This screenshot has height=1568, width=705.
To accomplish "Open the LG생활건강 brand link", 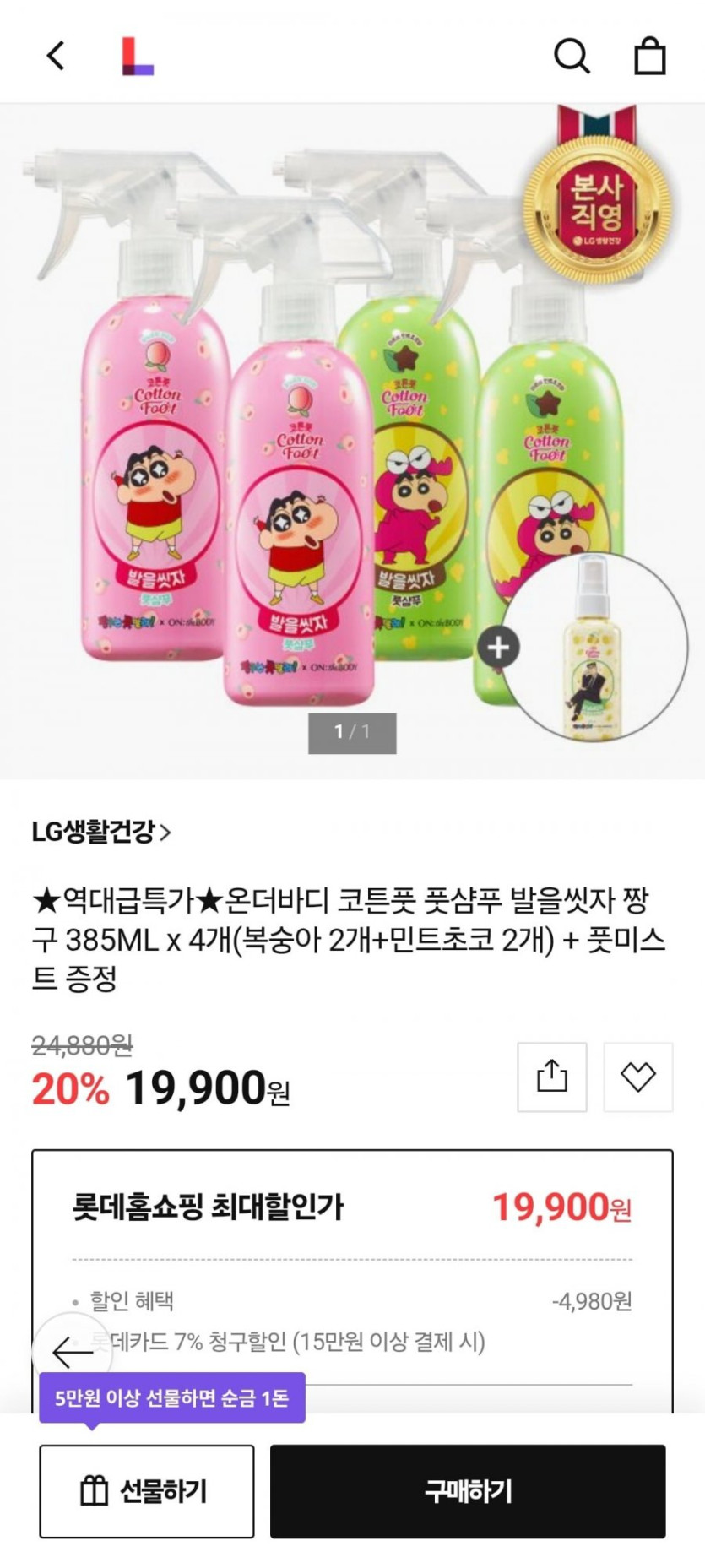I will (x=101, y=832).
